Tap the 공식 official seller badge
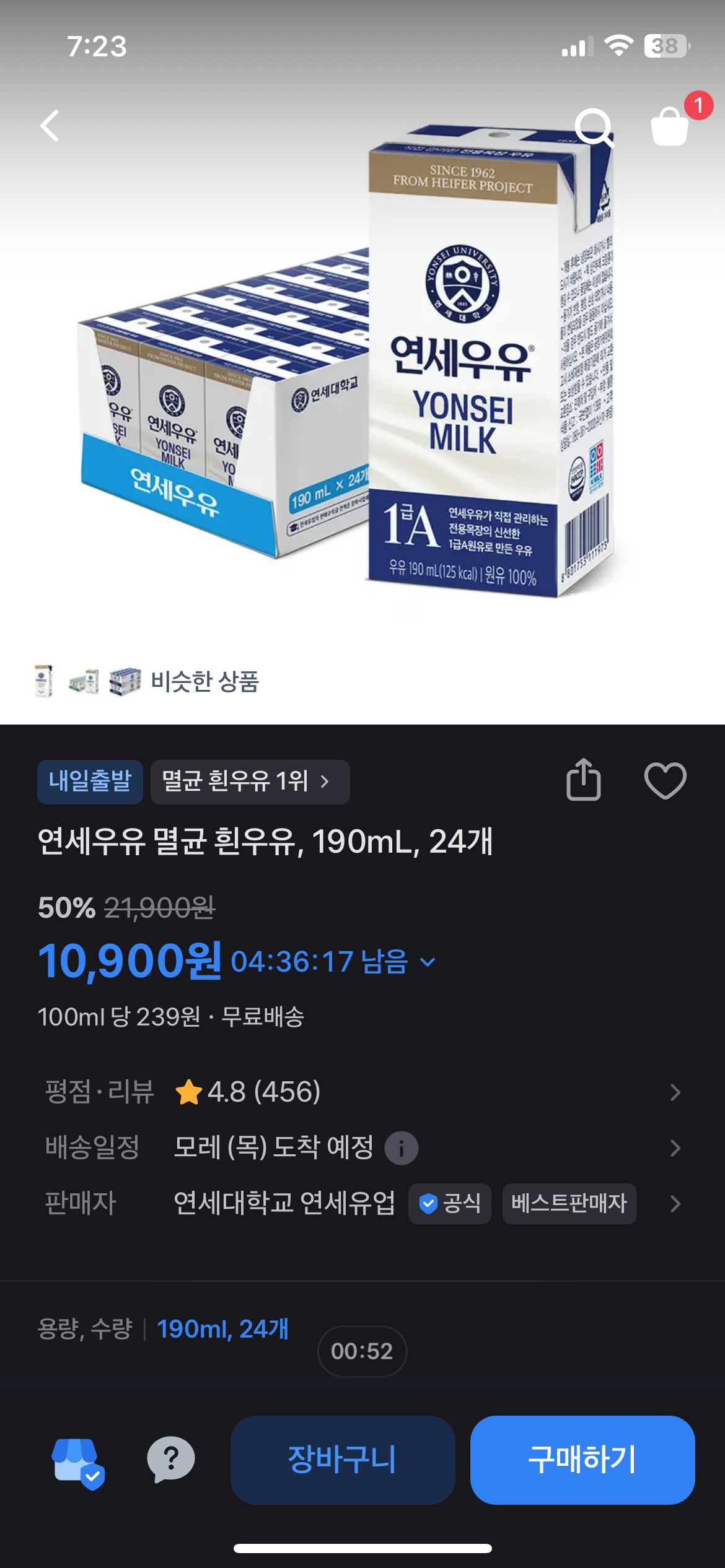The image size is (725, 1568). point(449,1202)
